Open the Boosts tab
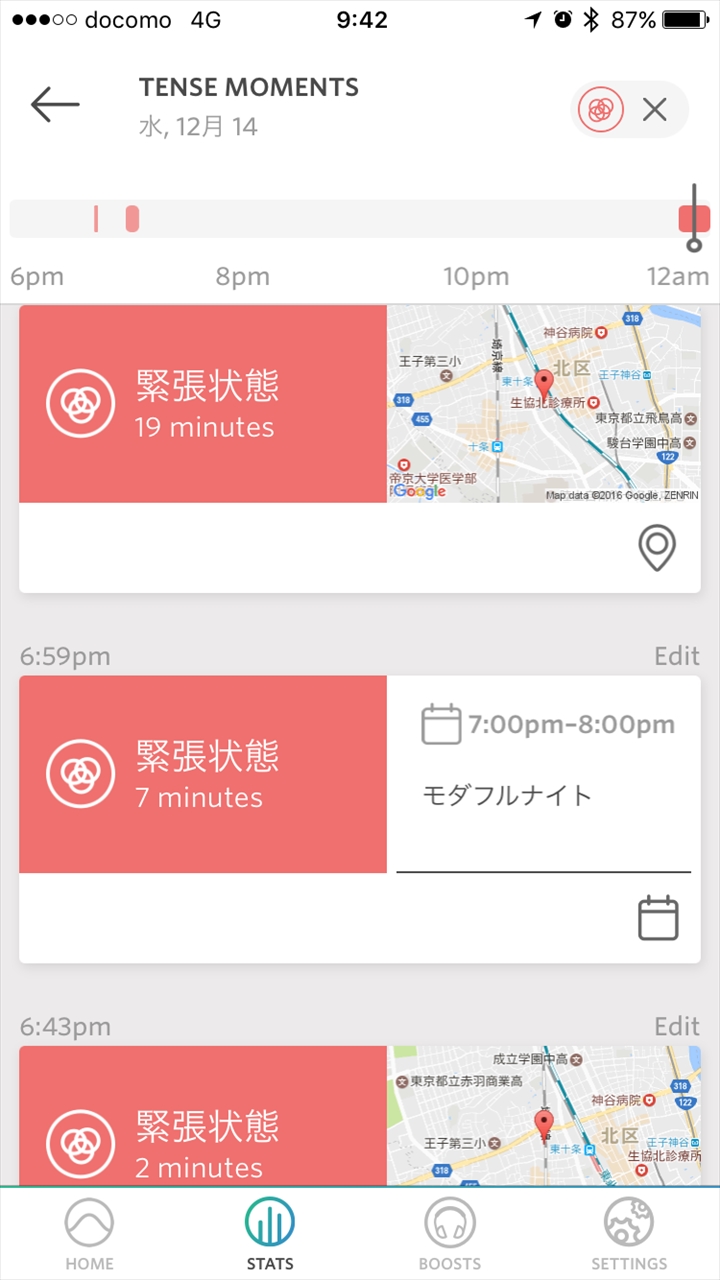 point(450,1235)
